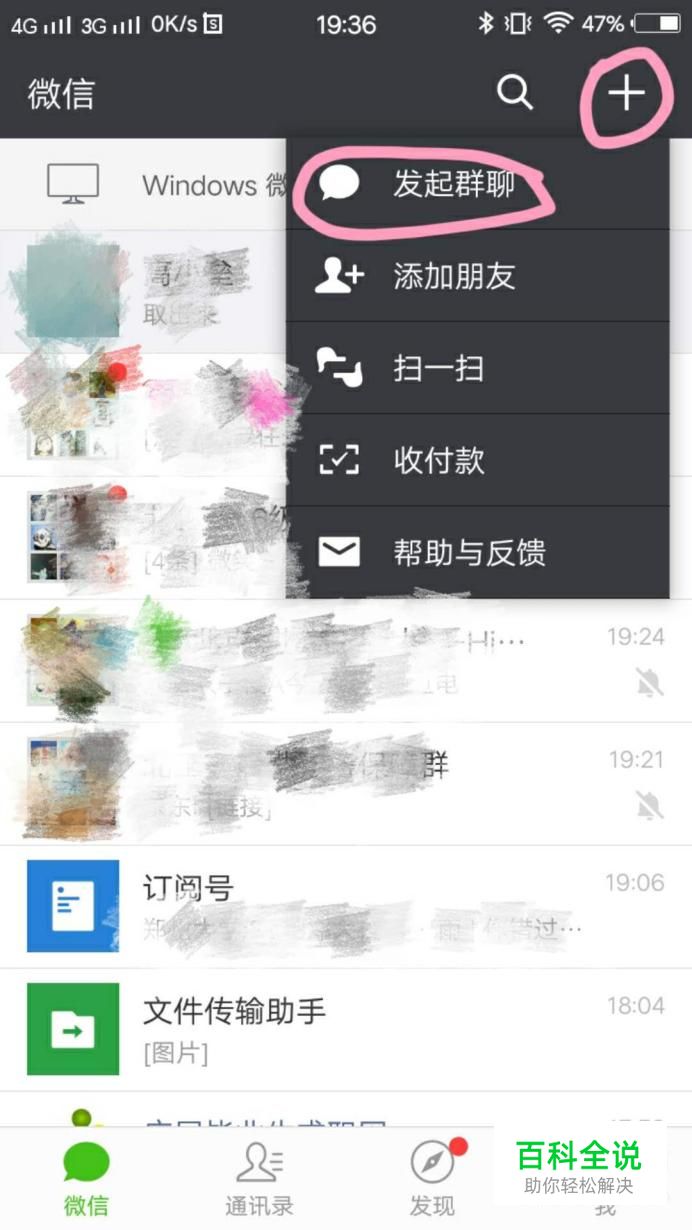Go to the 微信 chats tab

coord(86,1180)
